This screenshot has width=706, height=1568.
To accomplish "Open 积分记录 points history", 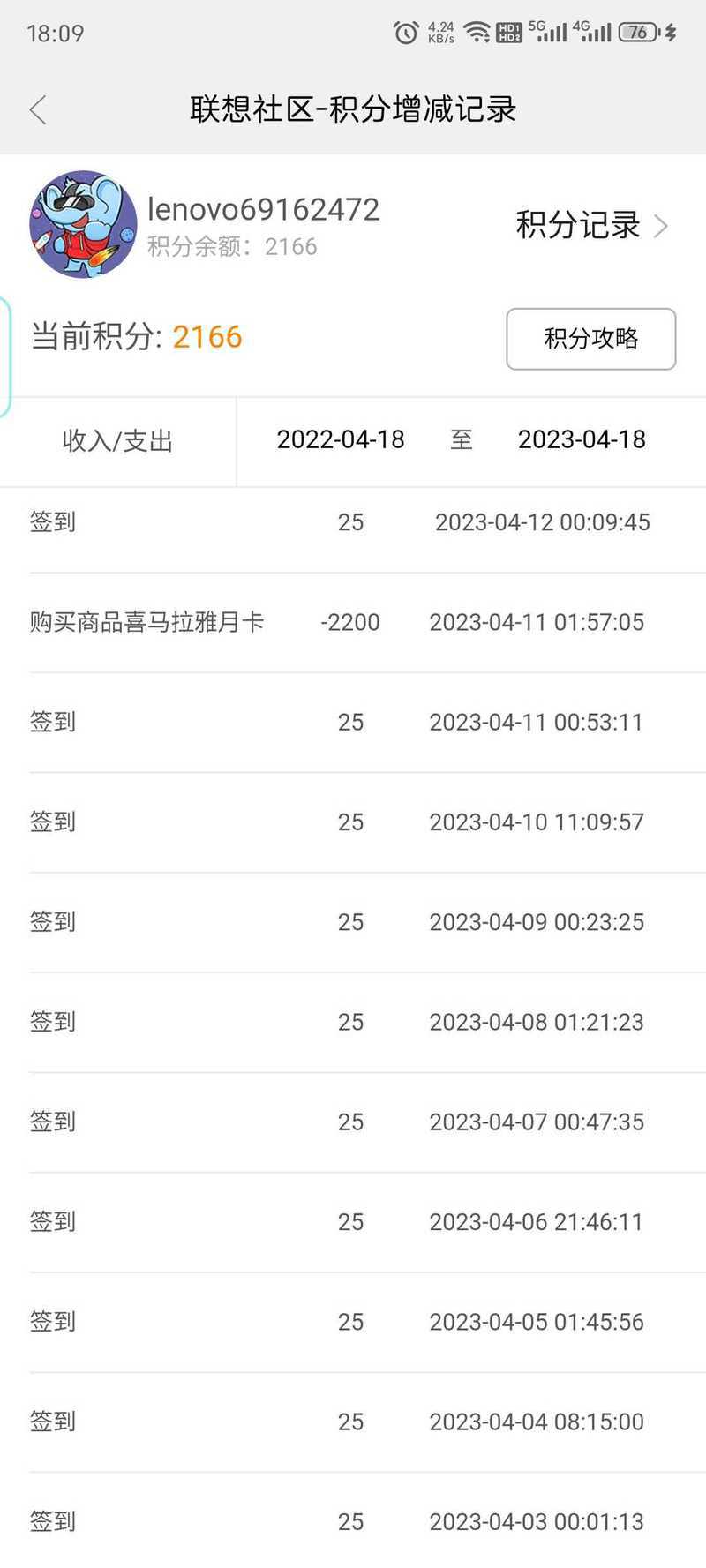I will click(592, 226).
